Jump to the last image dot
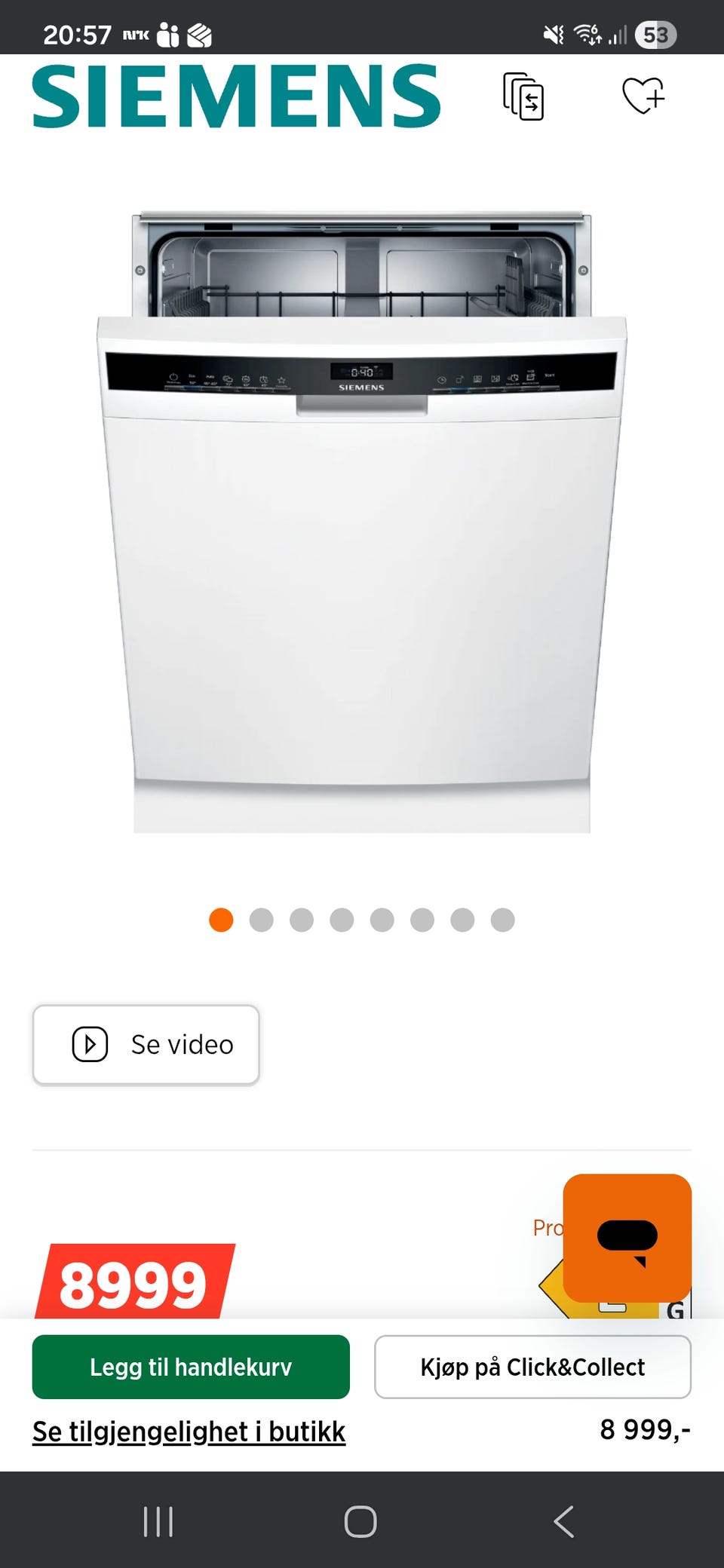 point(502,920)
